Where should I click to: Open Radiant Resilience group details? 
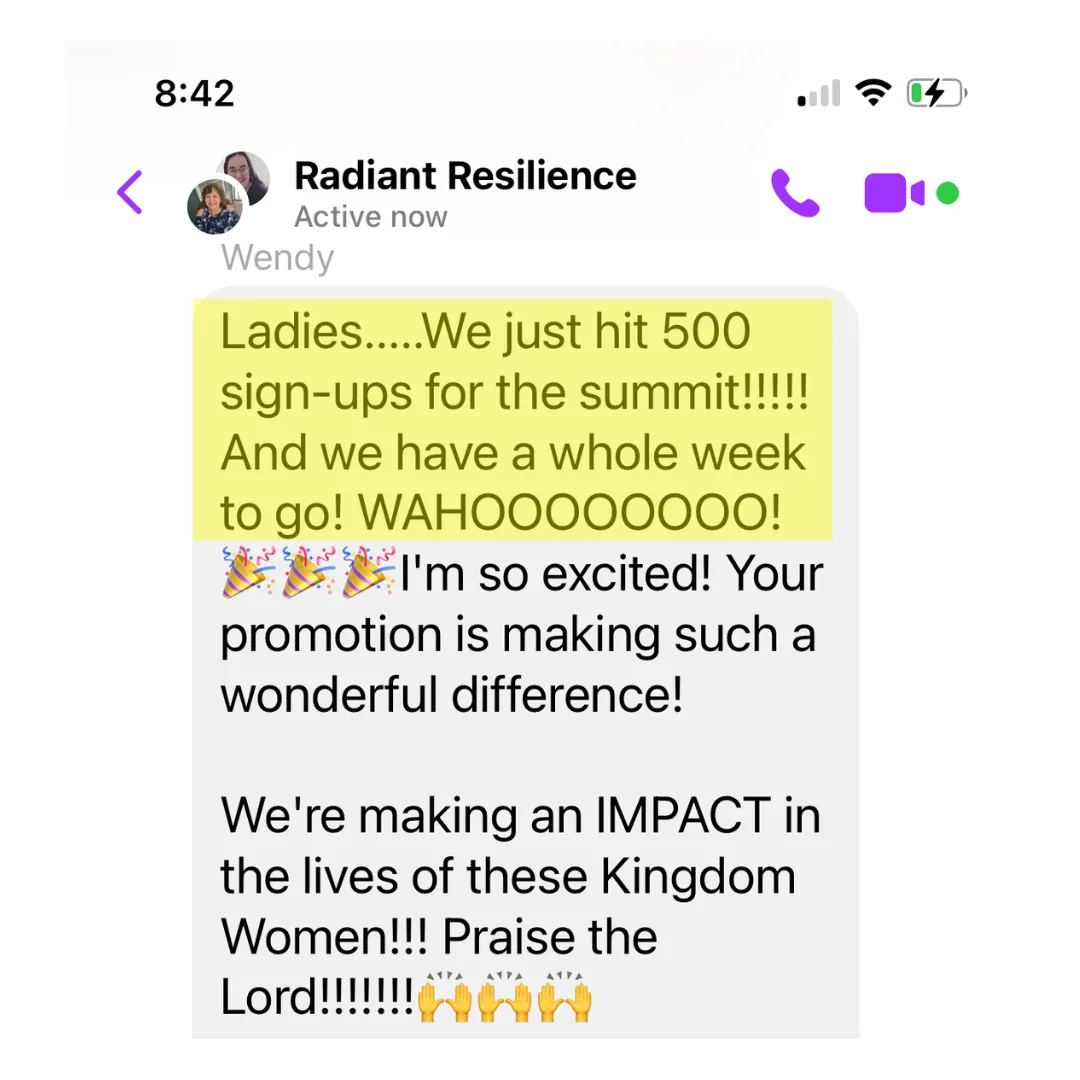[464, 177]
